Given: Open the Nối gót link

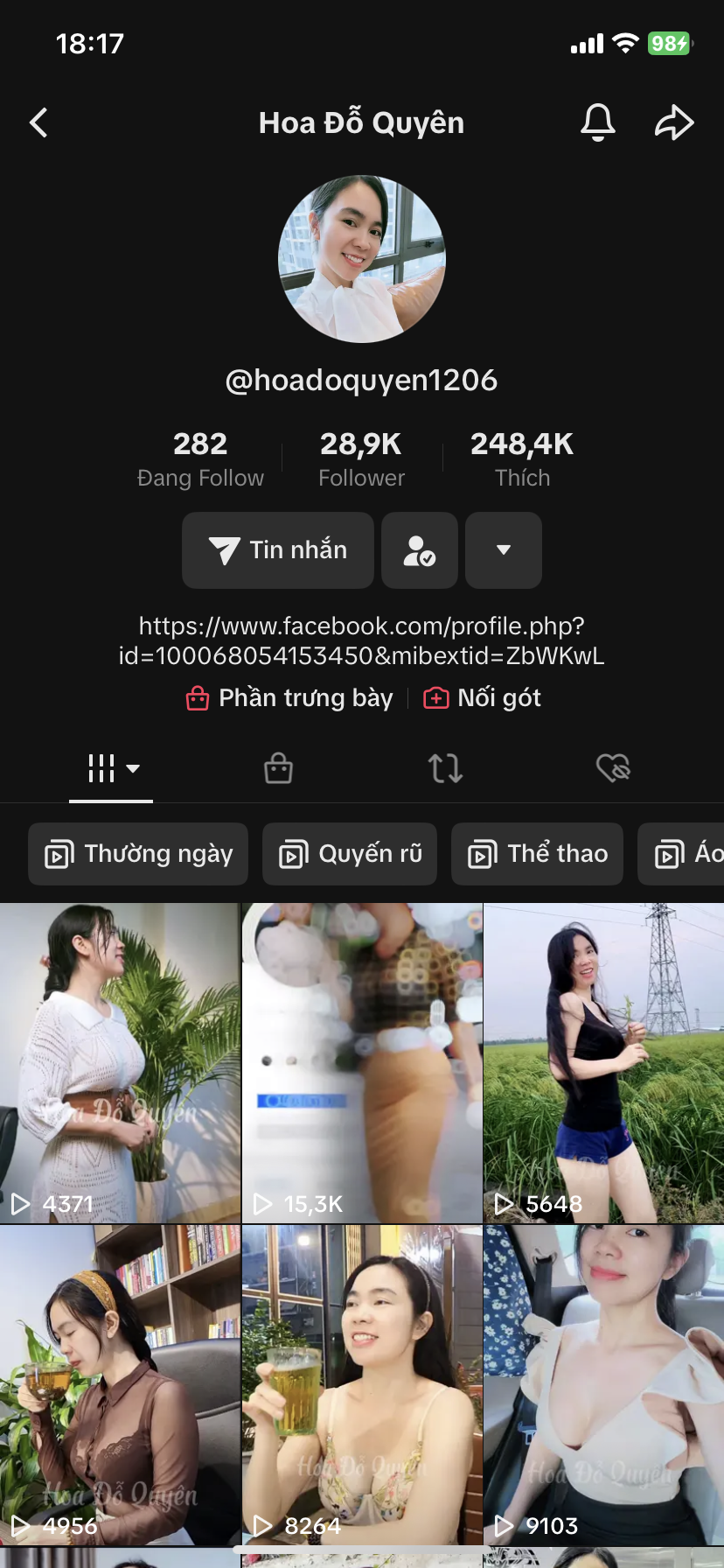Looking at the screenshot, I should pyautogui.click(x=483, y=698).
